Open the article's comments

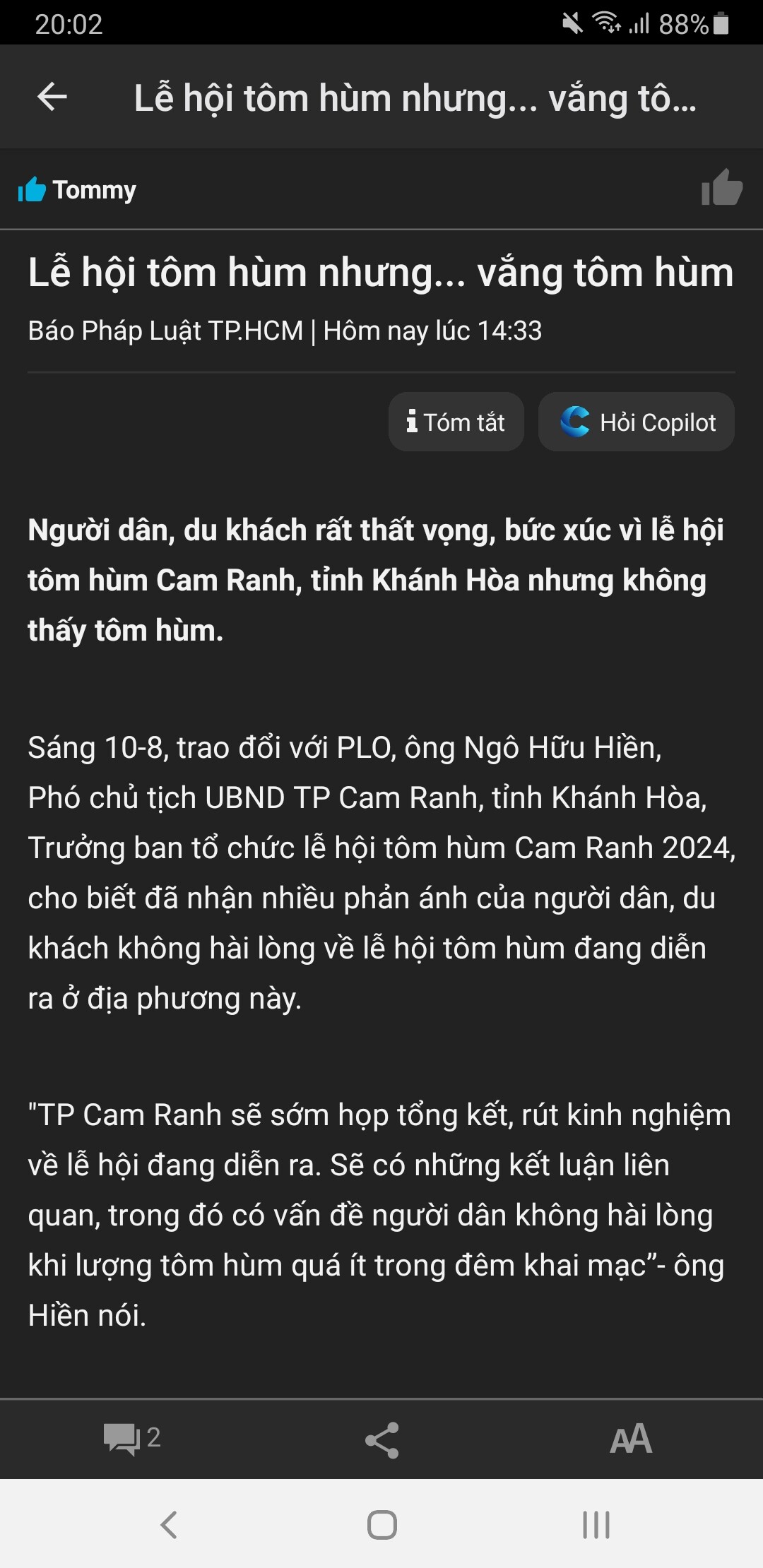pos(131,1438)
